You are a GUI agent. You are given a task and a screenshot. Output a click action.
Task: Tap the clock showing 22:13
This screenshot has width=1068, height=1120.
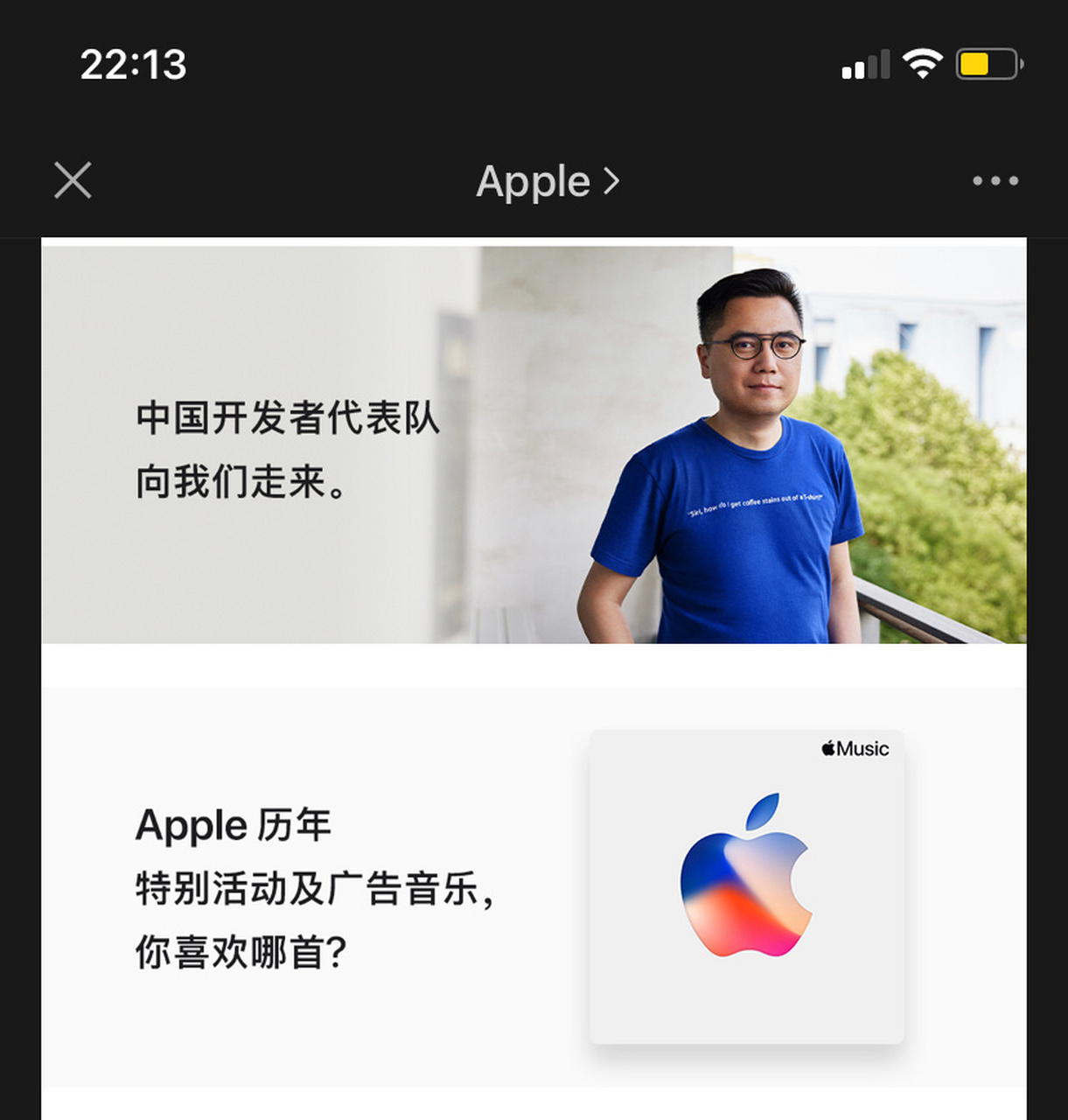pos(131,66)
